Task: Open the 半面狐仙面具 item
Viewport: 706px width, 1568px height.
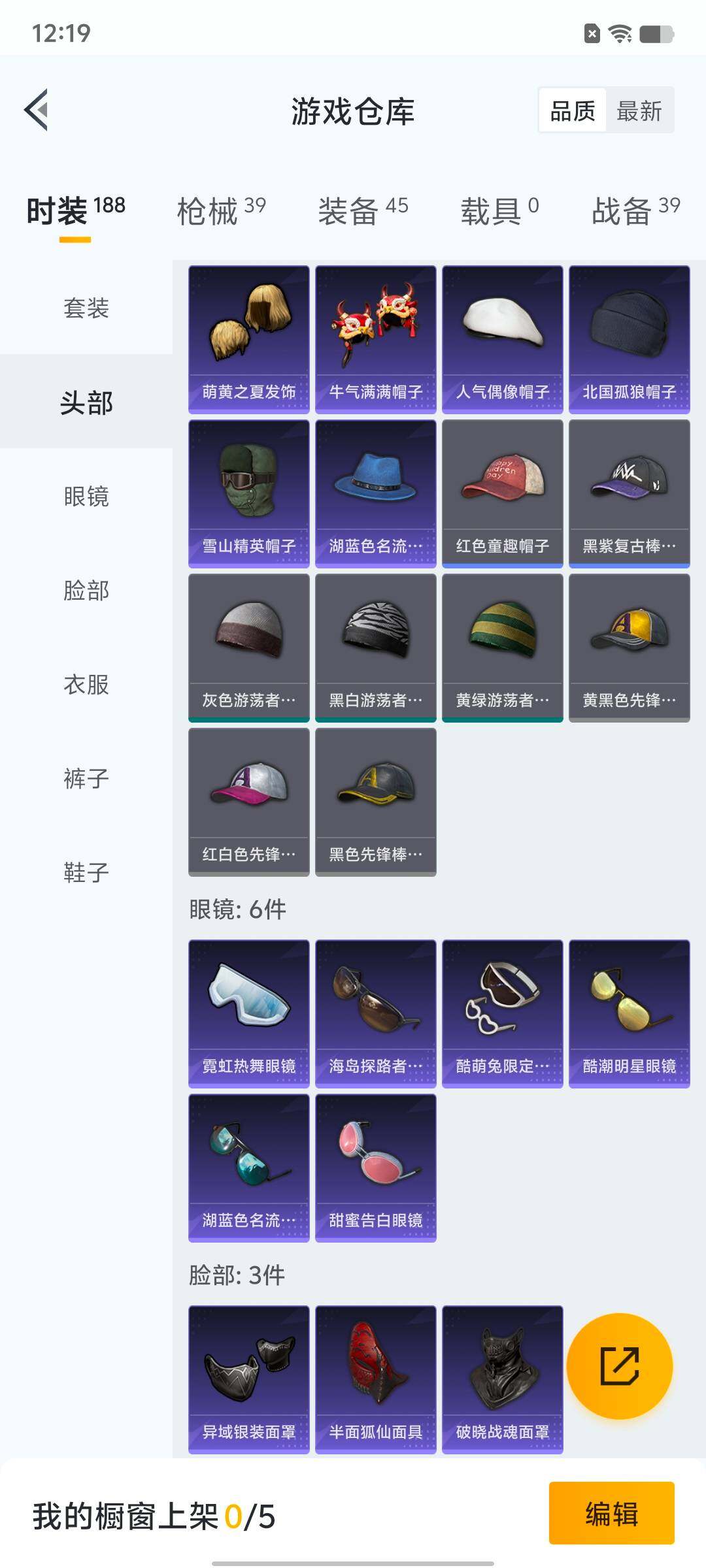Action: click(375, 1379)
